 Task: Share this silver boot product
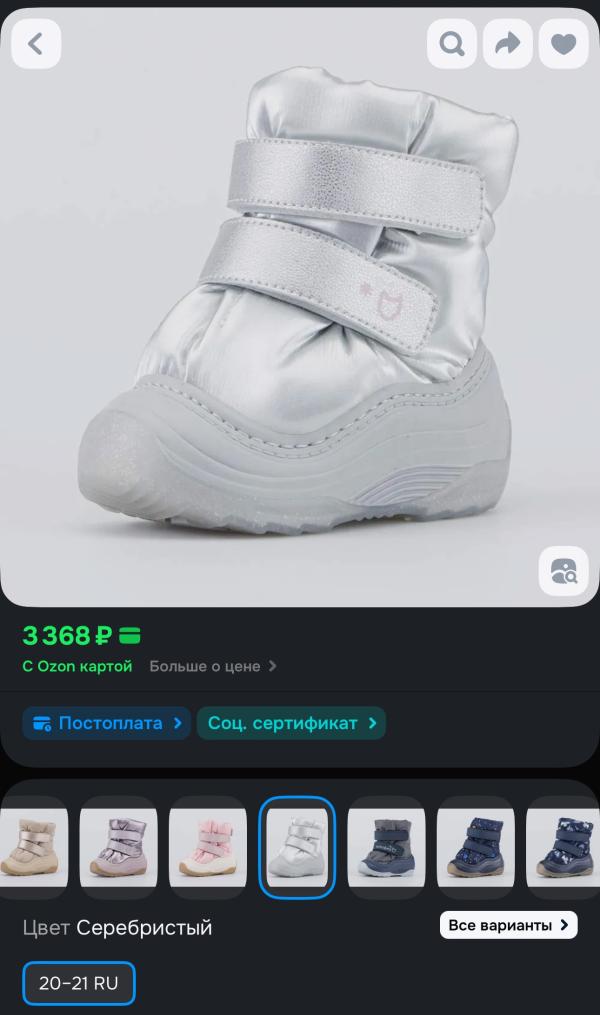click(x=508, y=44)
